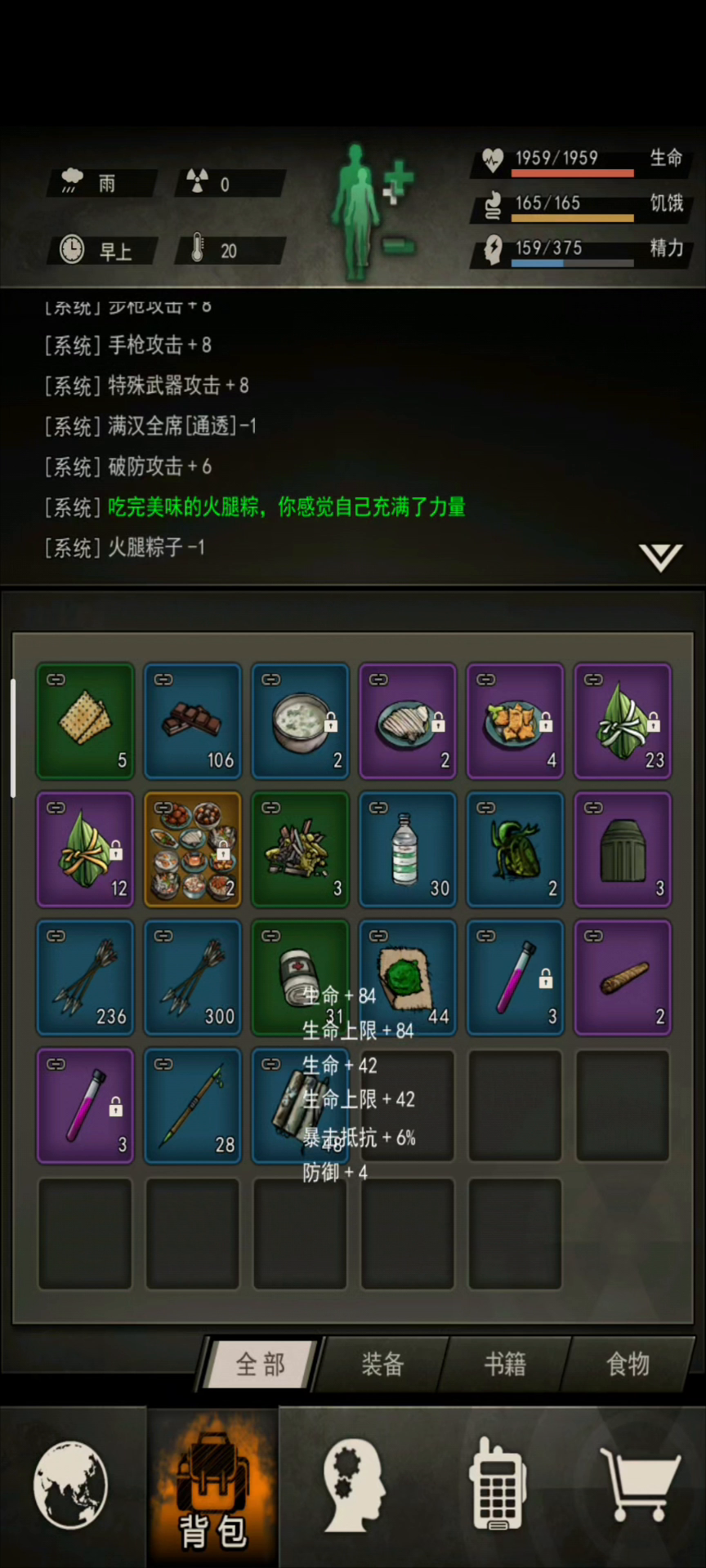Select the feast dish item
The width and height of the screenshot is (706, 1568).
[x=193, y=849]
